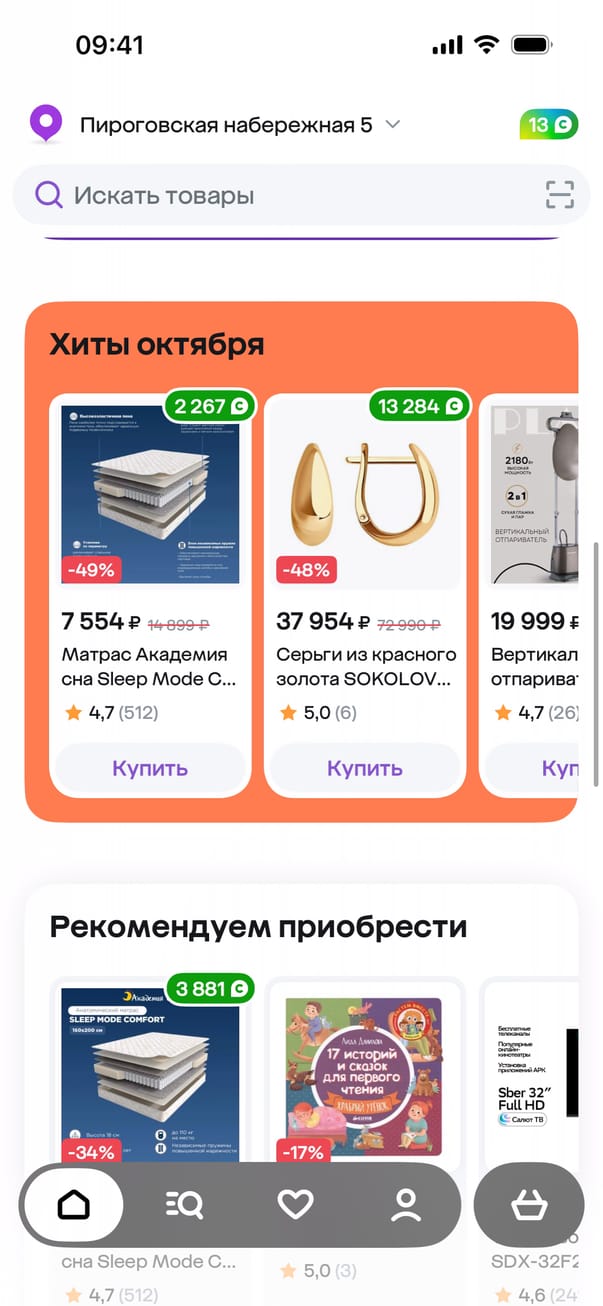Screen dimensions: 603x1306
Task: Open the shopping basket
Action: [528, 1205]
